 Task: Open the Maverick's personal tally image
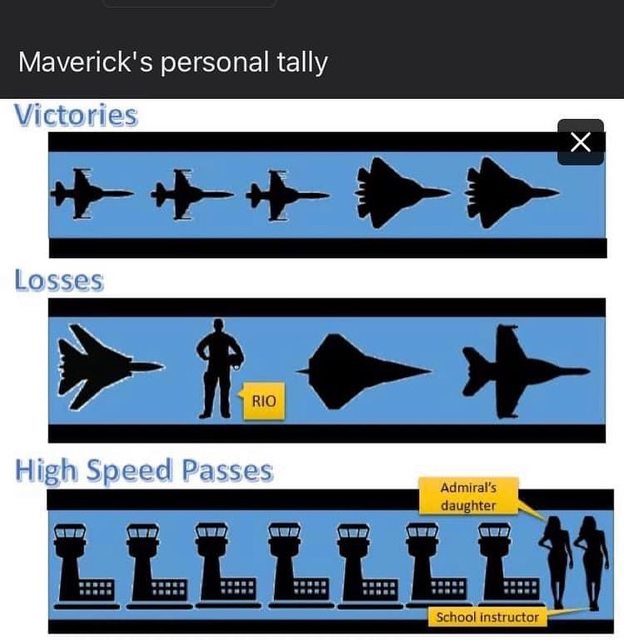312,370
